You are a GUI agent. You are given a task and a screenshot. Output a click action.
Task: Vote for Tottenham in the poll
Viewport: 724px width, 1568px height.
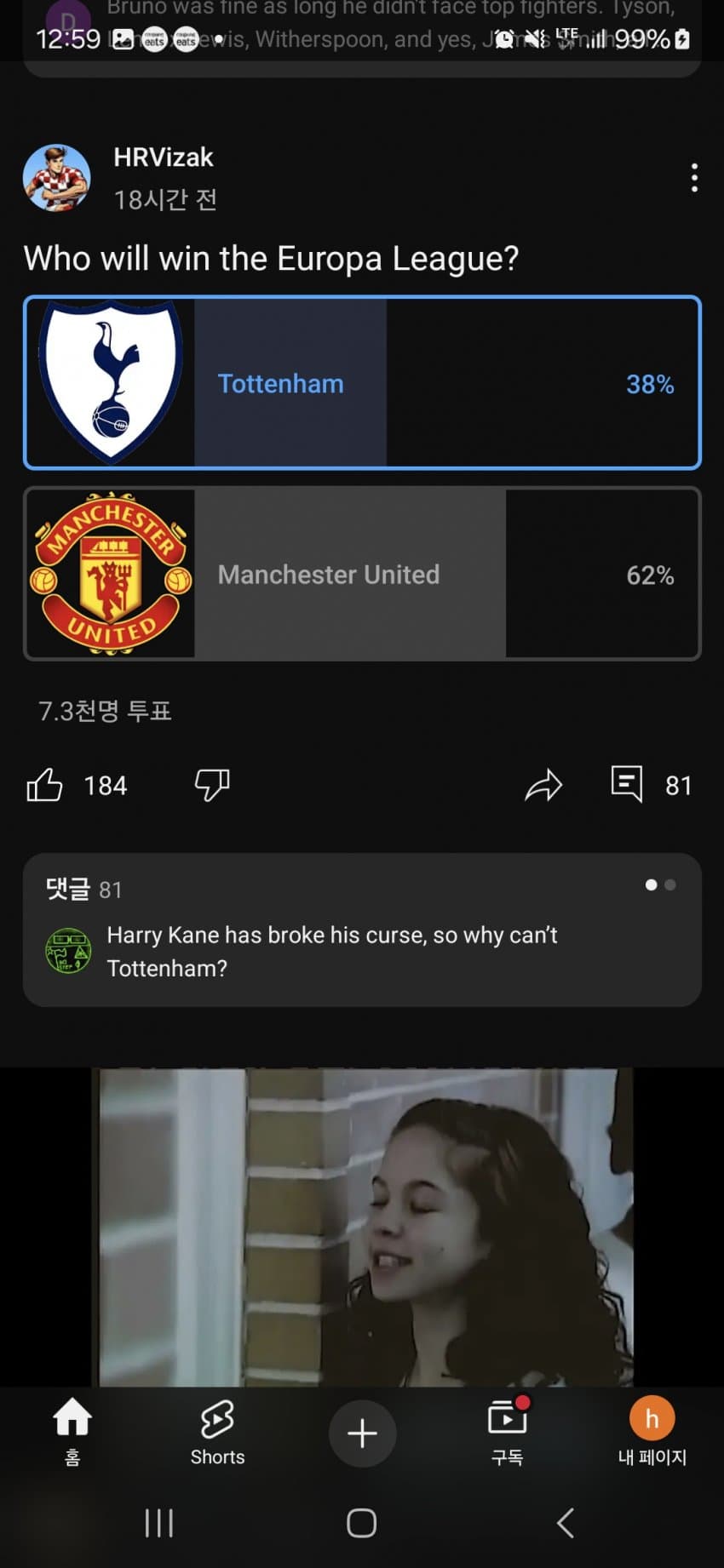coord(362,383)
